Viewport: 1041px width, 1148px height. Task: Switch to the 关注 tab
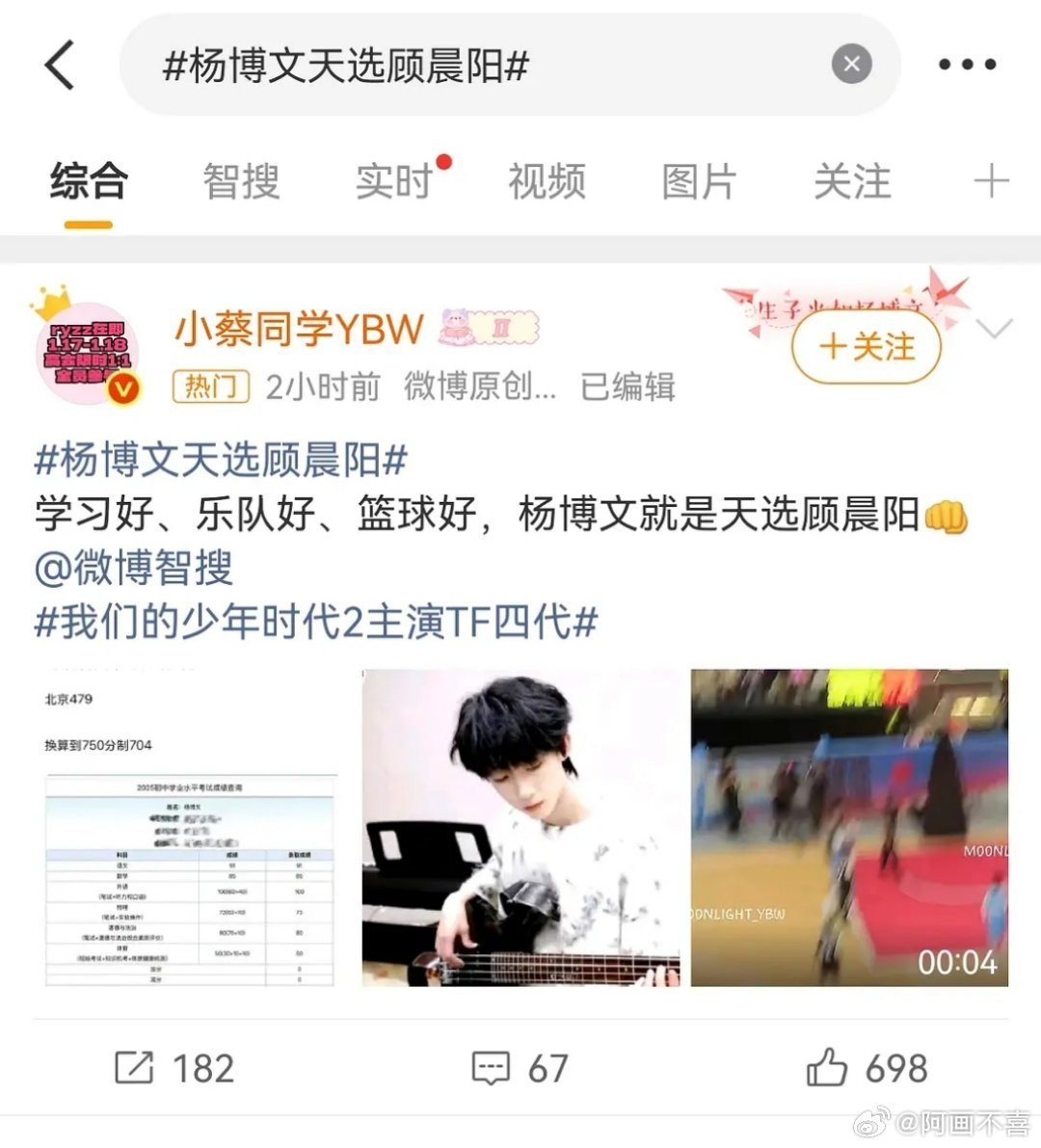(x=852, y=181)
